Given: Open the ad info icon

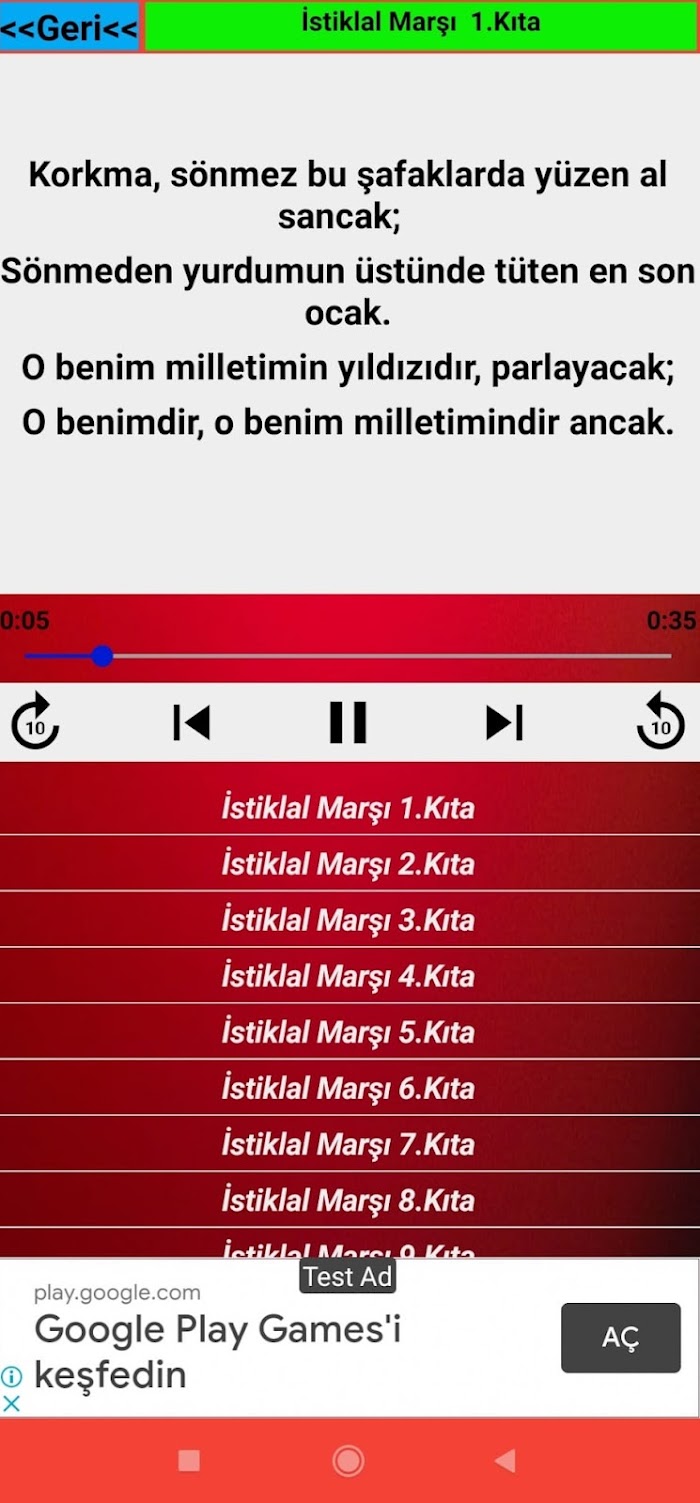Looking at the screenshot, I should (12, 1376).
